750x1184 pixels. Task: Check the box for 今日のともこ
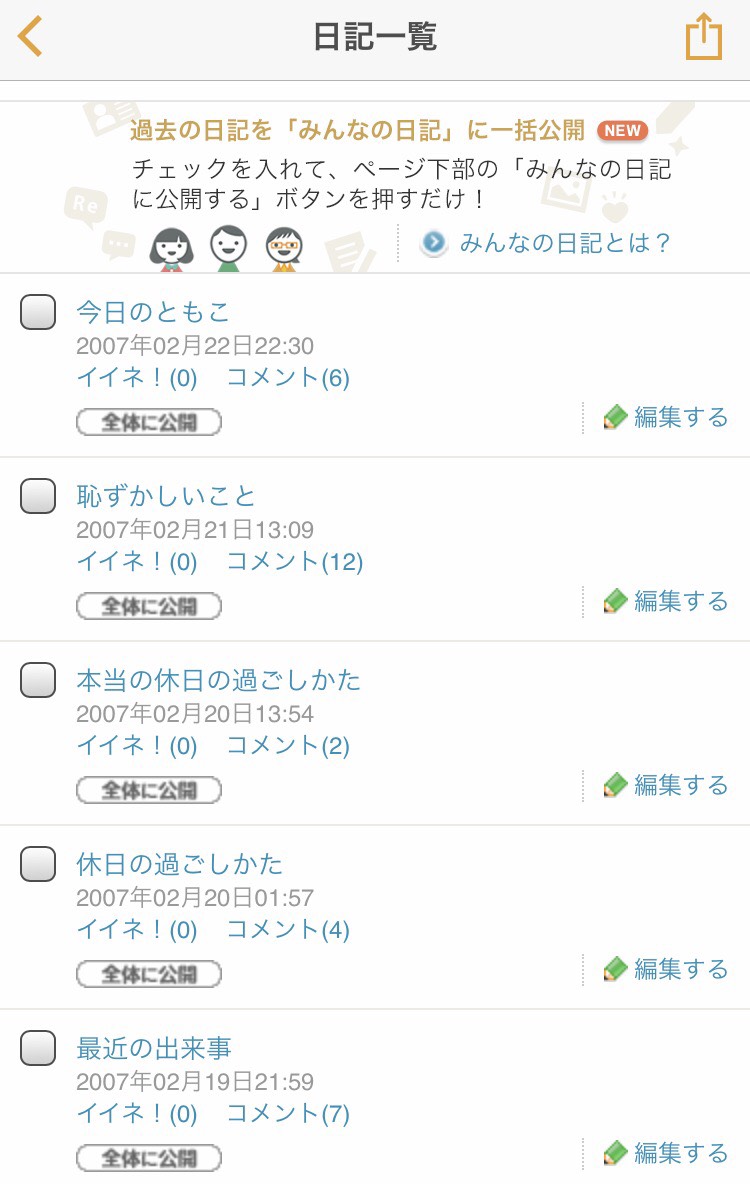(38, 312)
